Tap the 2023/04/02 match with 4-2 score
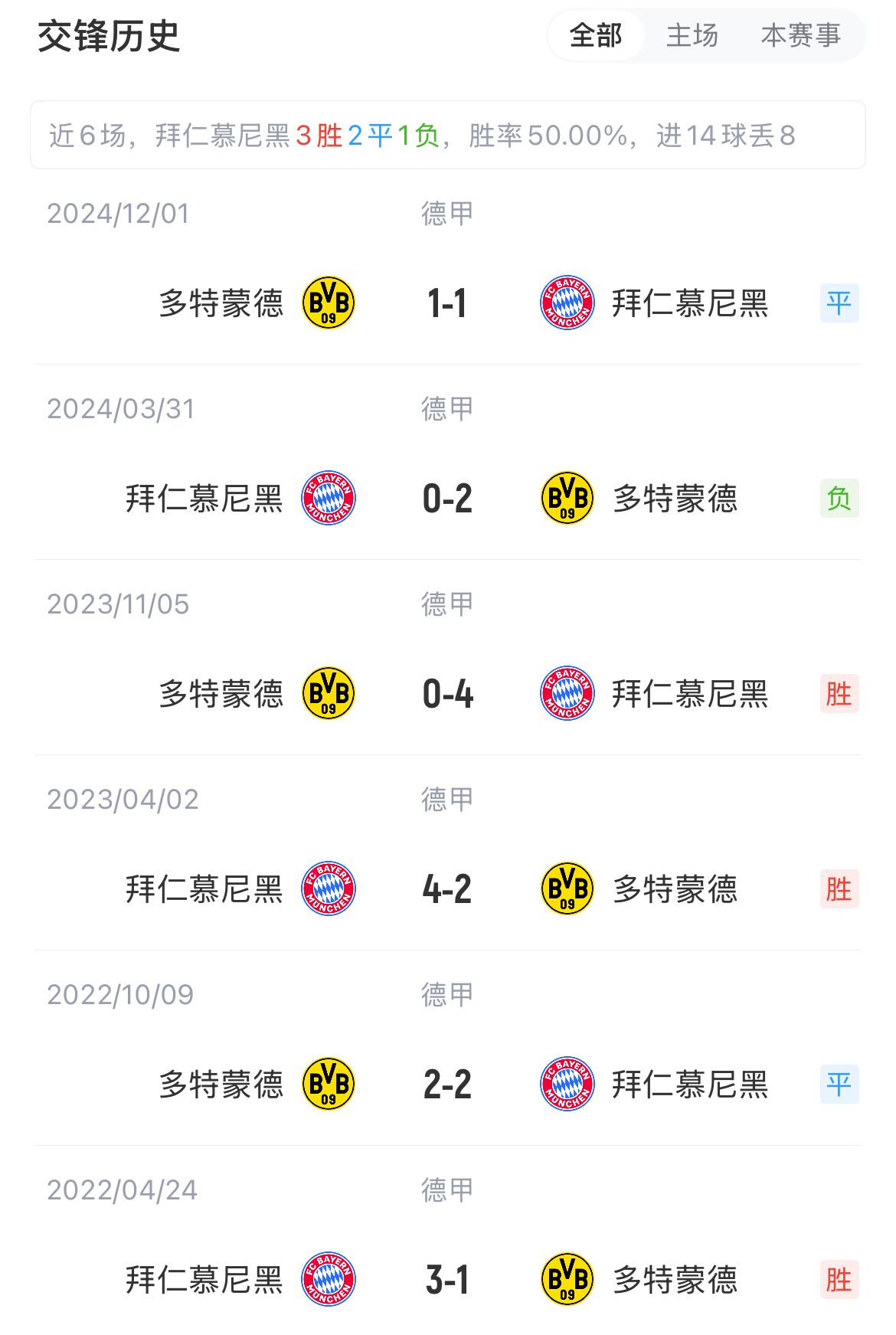 (x=447, y=889)
